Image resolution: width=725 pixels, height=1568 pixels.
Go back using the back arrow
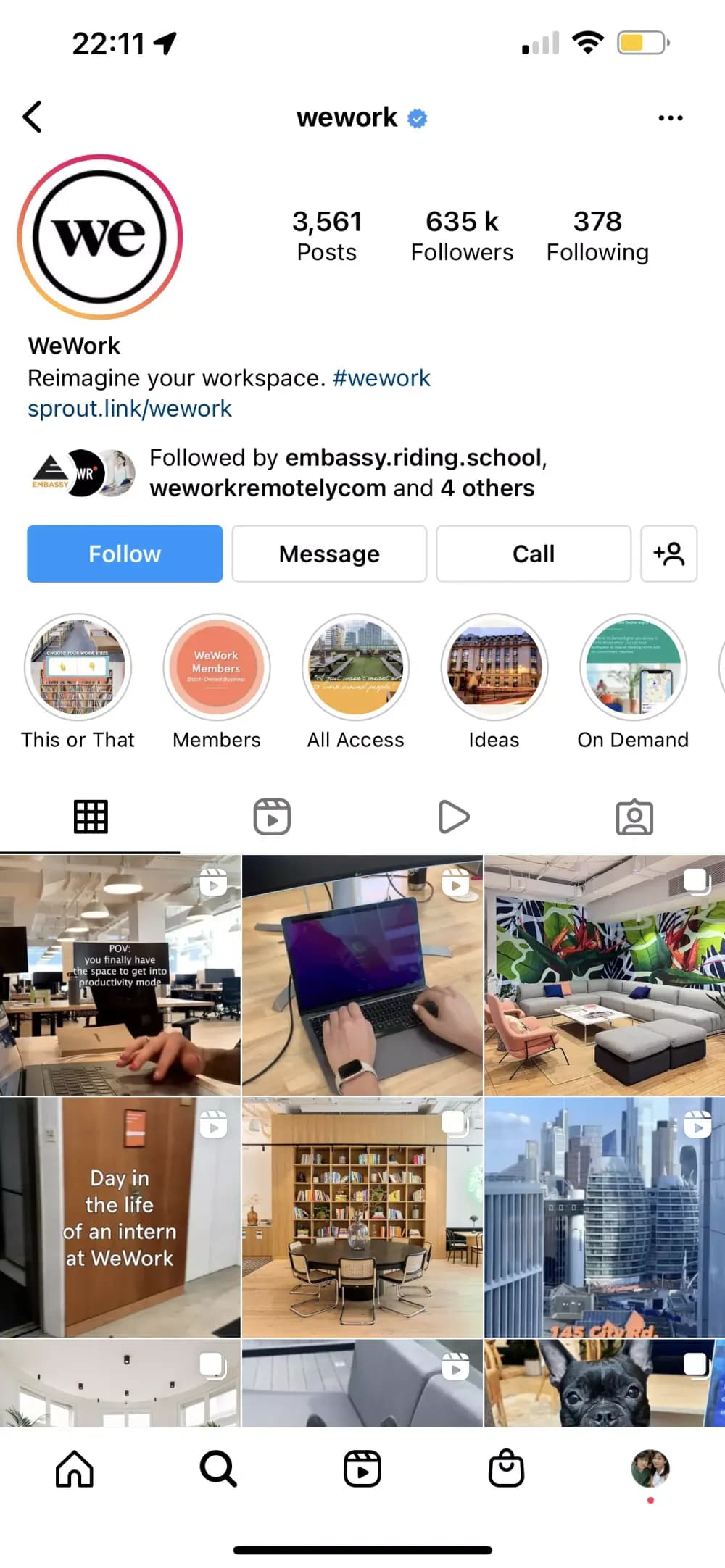[33, 117]
